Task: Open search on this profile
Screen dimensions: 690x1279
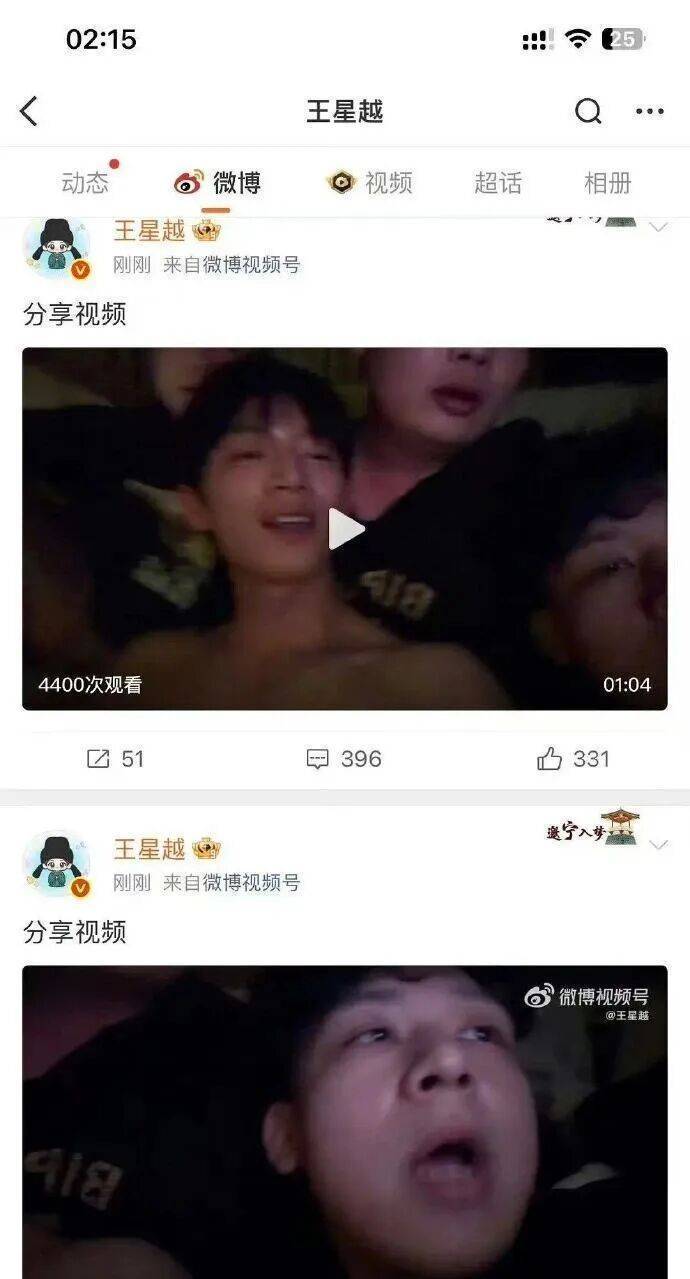Action: click(588, 111)
